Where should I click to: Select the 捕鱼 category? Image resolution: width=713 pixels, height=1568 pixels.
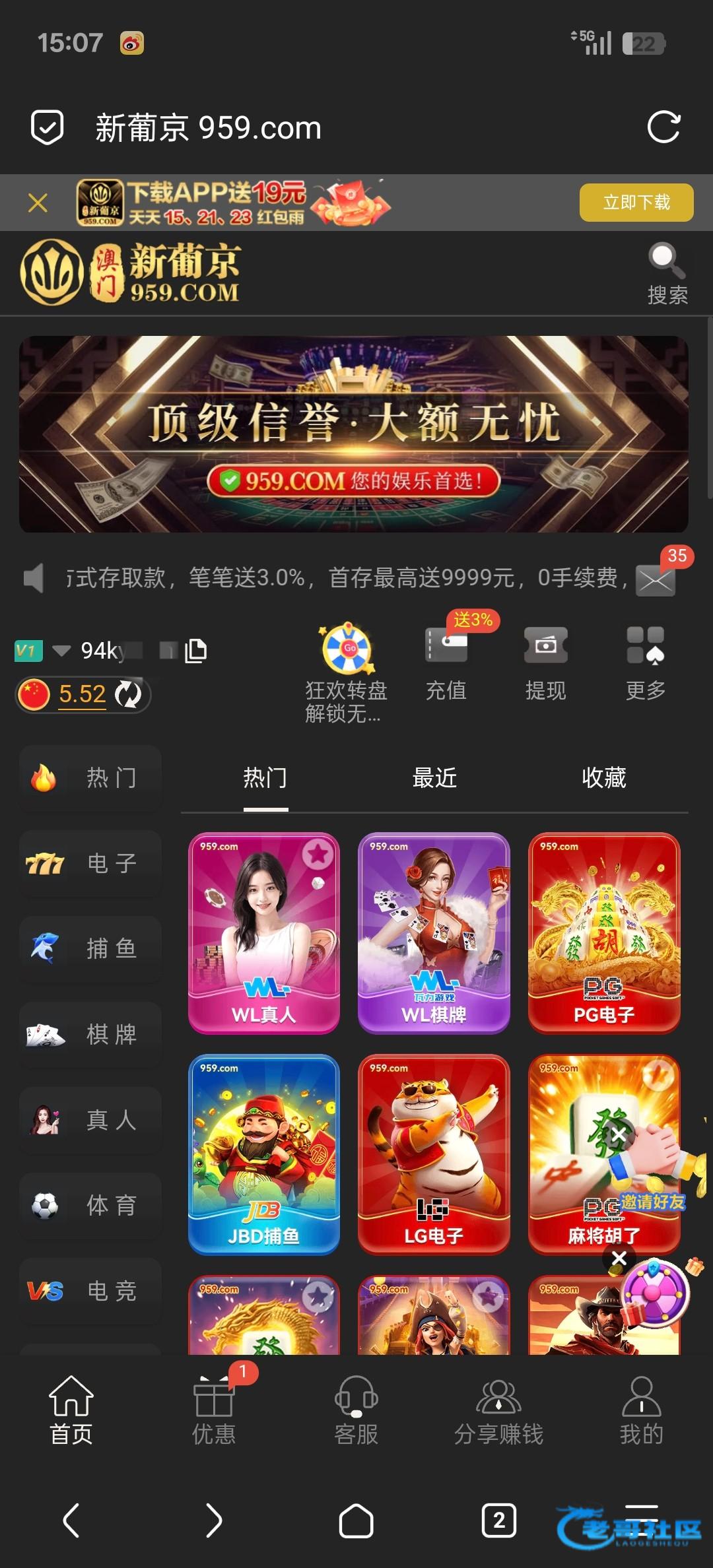coord(91,949)
